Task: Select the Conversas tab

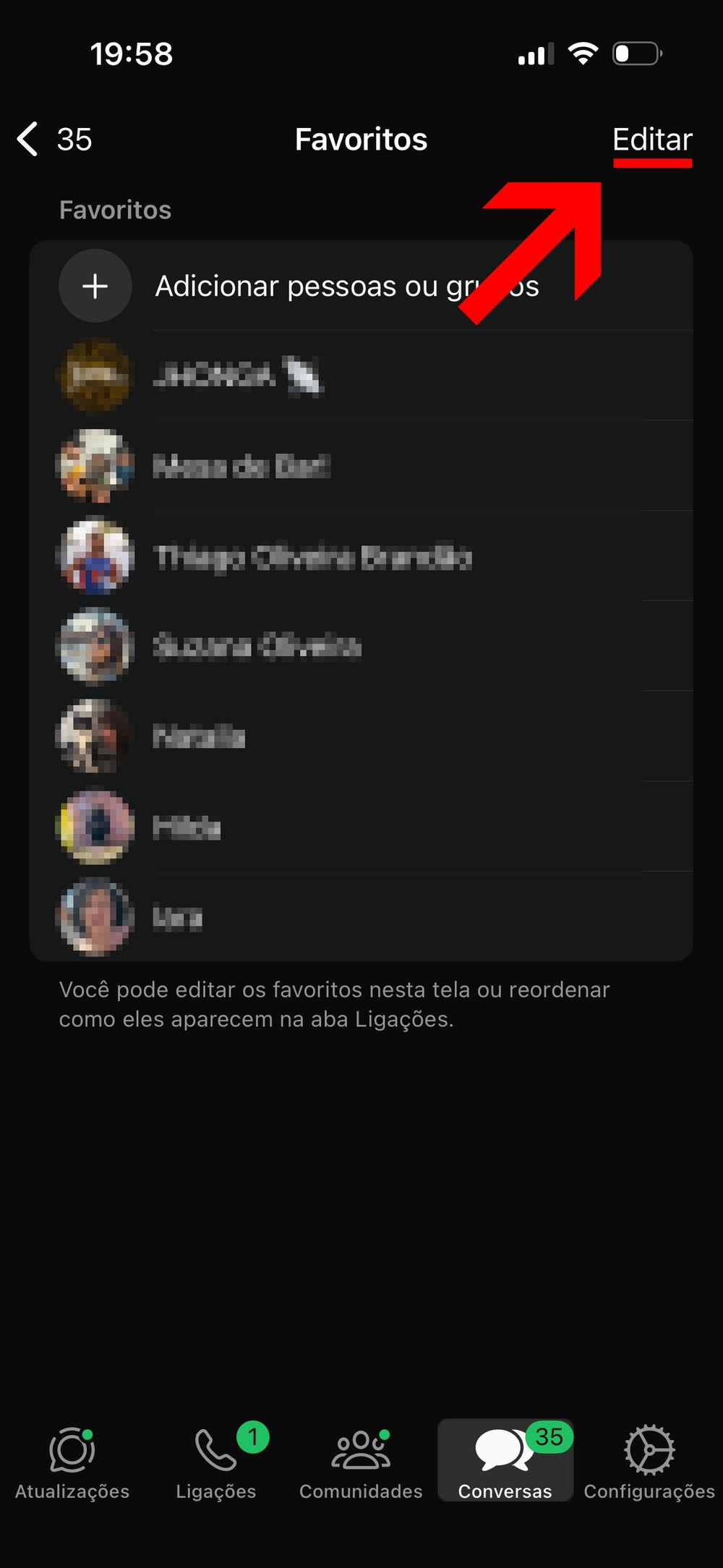Action: [505, 1461]
